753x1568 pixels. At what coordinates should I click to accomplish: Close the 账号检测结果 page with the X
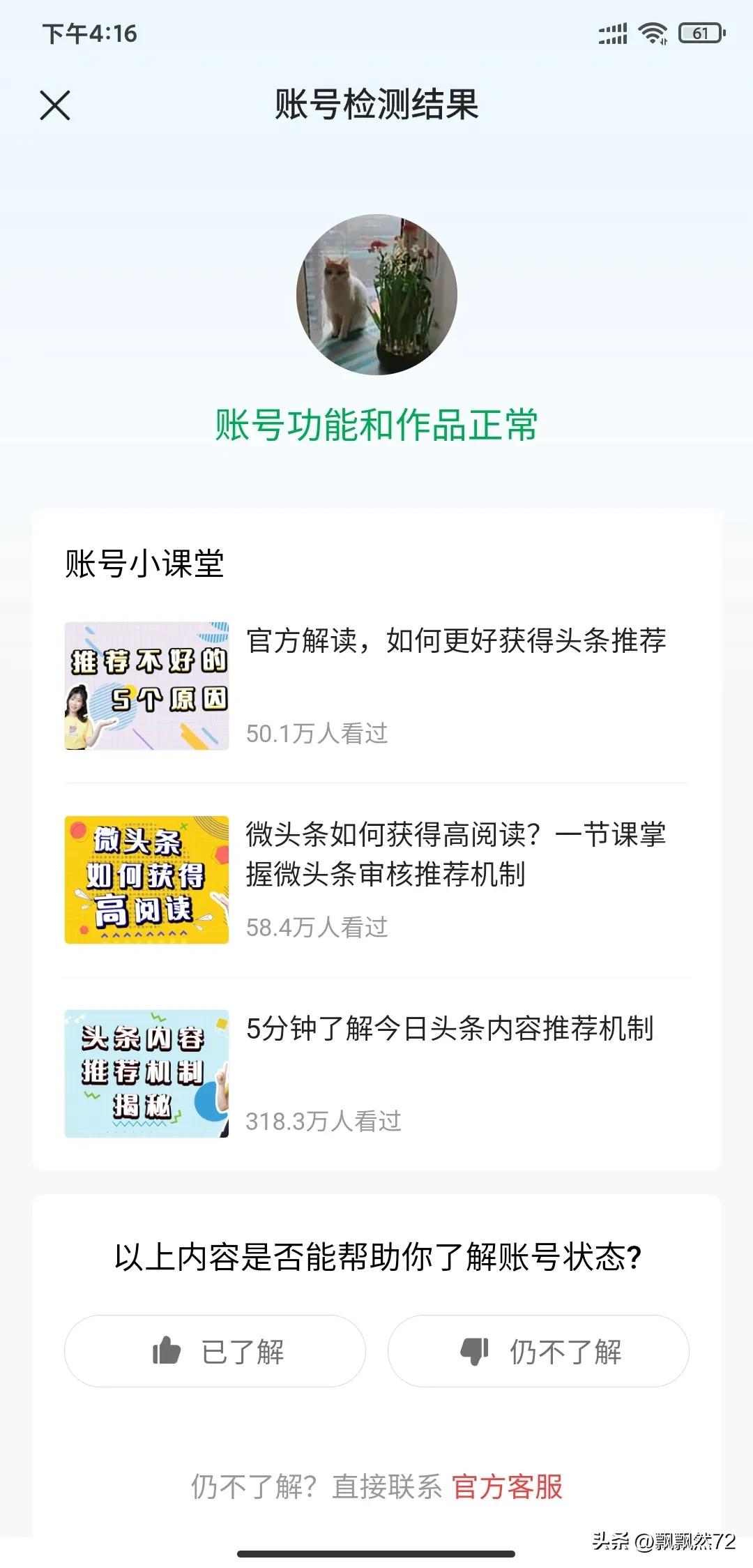click(x=56, y=106)
